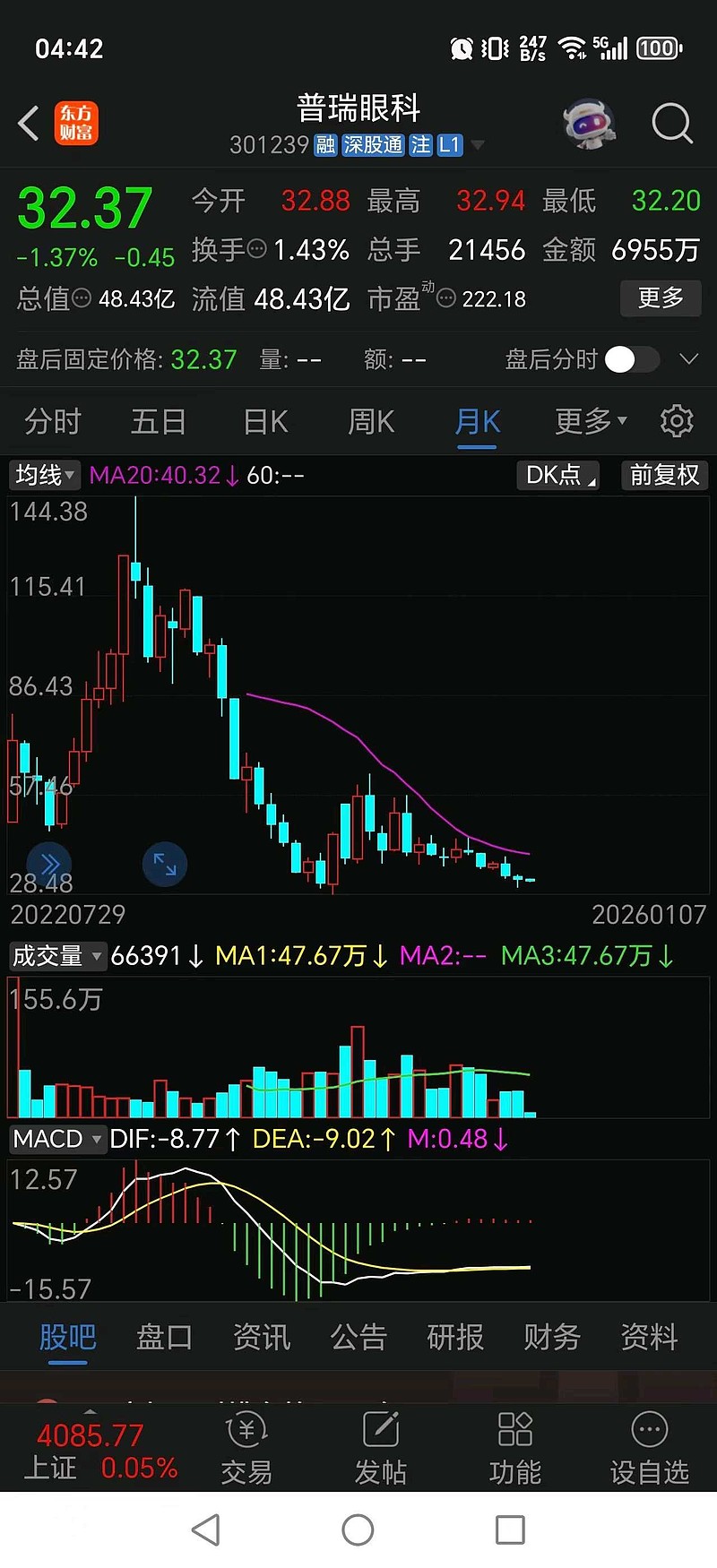Viewport: 717px width, 1568px height.
Task: Open chart settings via gear icon
Action: click(x=677, y=420)
